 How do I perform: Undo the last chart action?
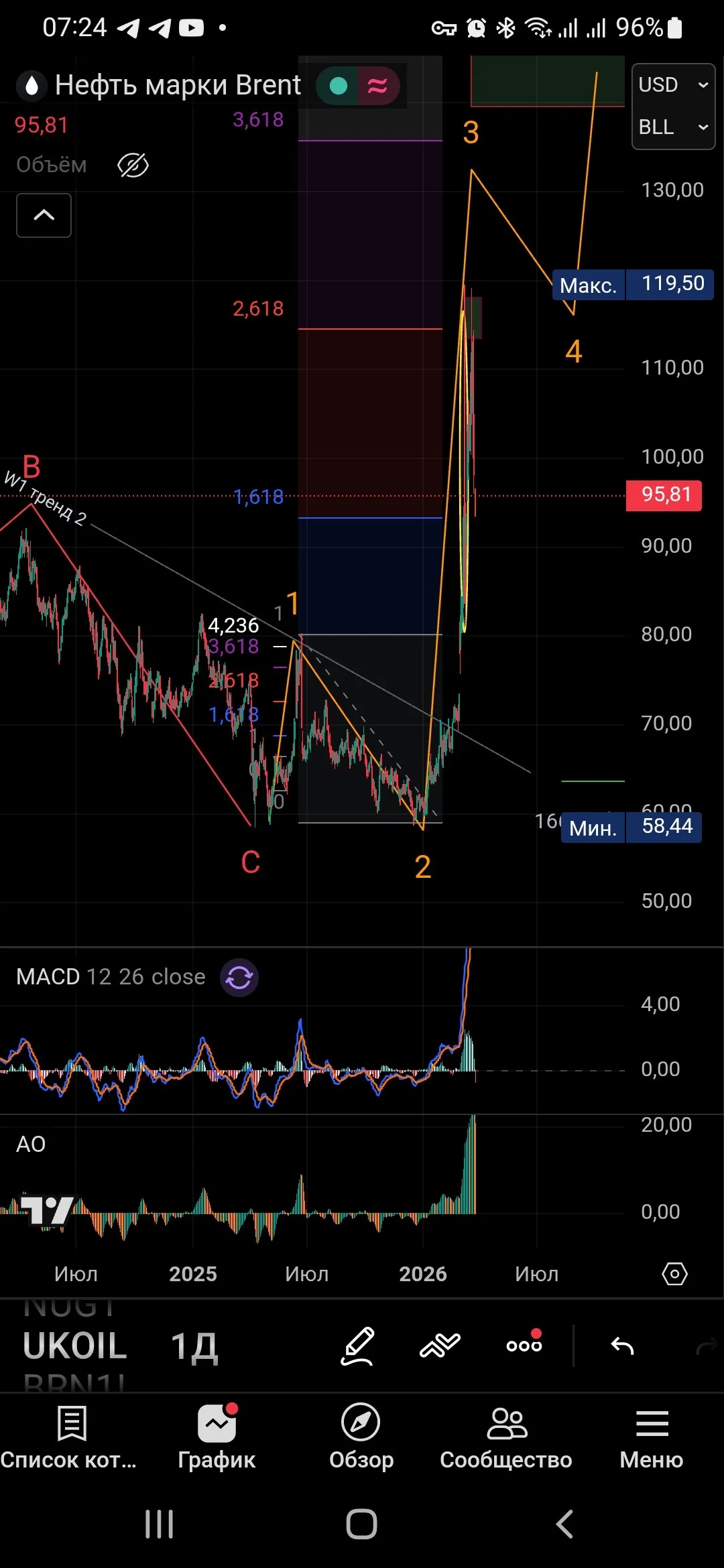tap(622, 1346)
